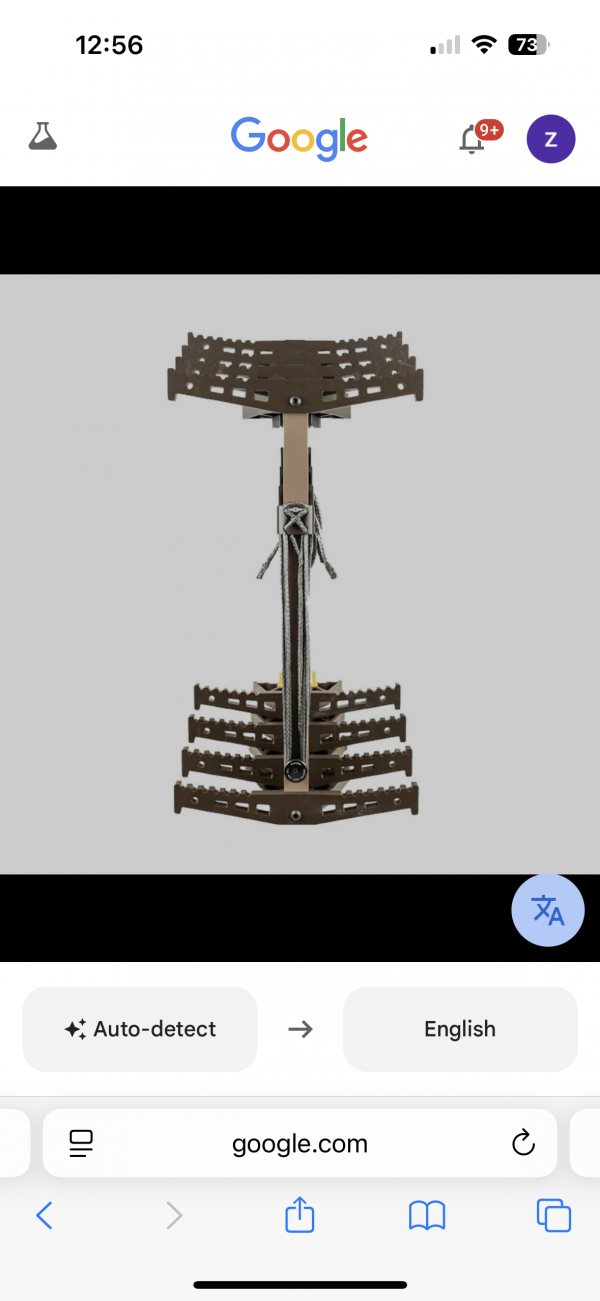The width and height of the screenshot is (600, 1301).
Task: Open the notifications bell
Action: [472, 140]
